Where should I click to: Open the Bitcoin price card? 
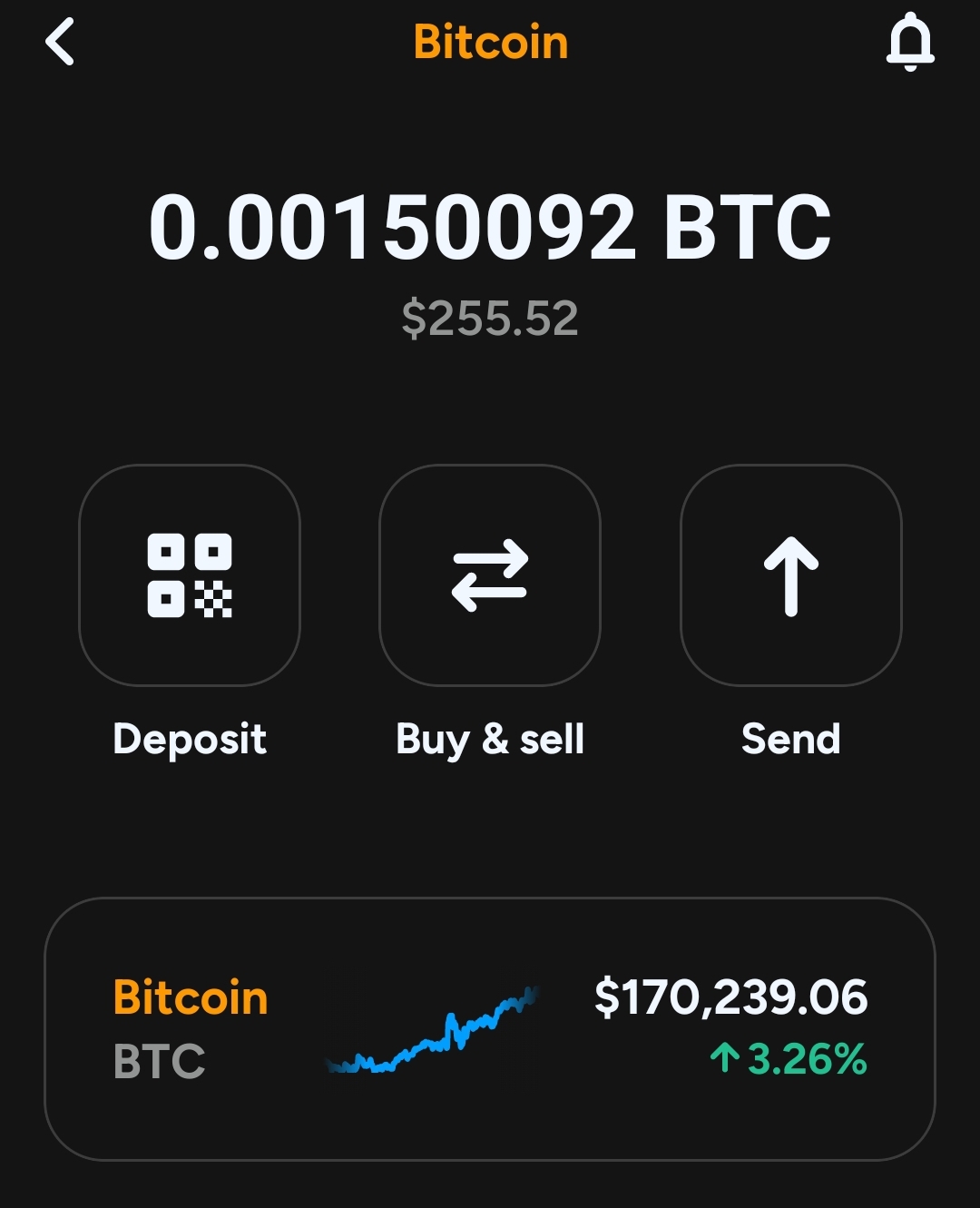pyautogui.click(x=490, y=1028)
